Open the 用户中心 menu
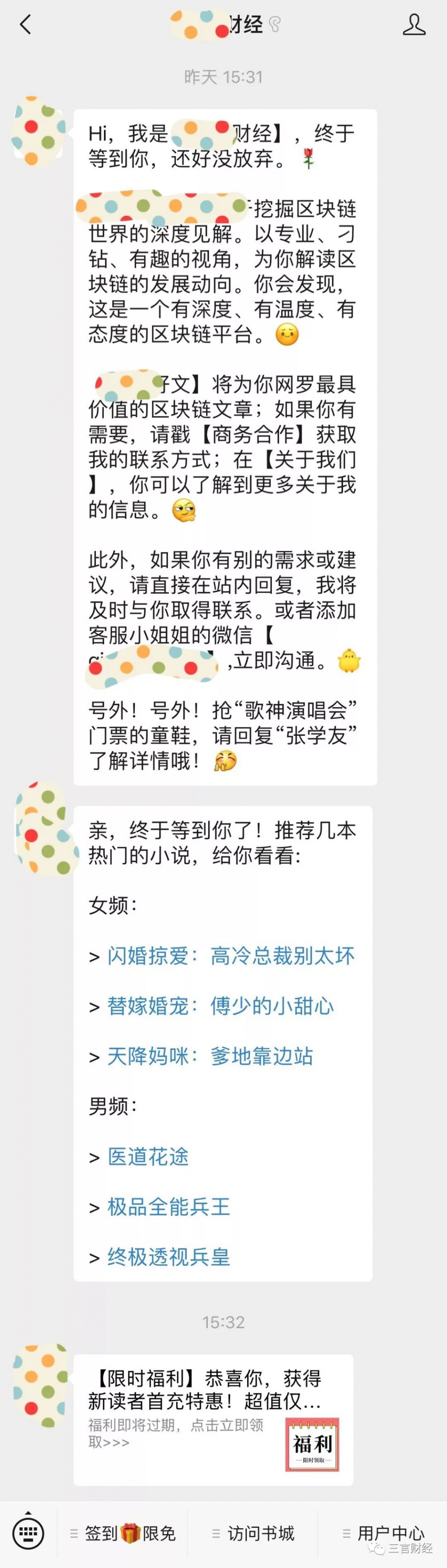 385,1533
